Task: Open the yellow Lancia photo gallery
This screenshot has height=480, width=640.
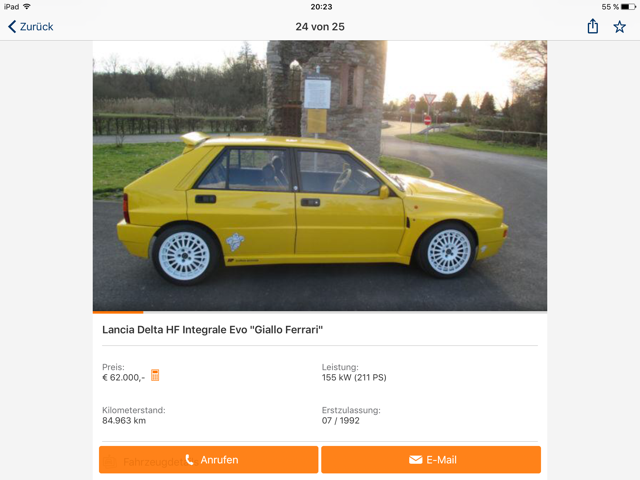Action: click(320, 175)
